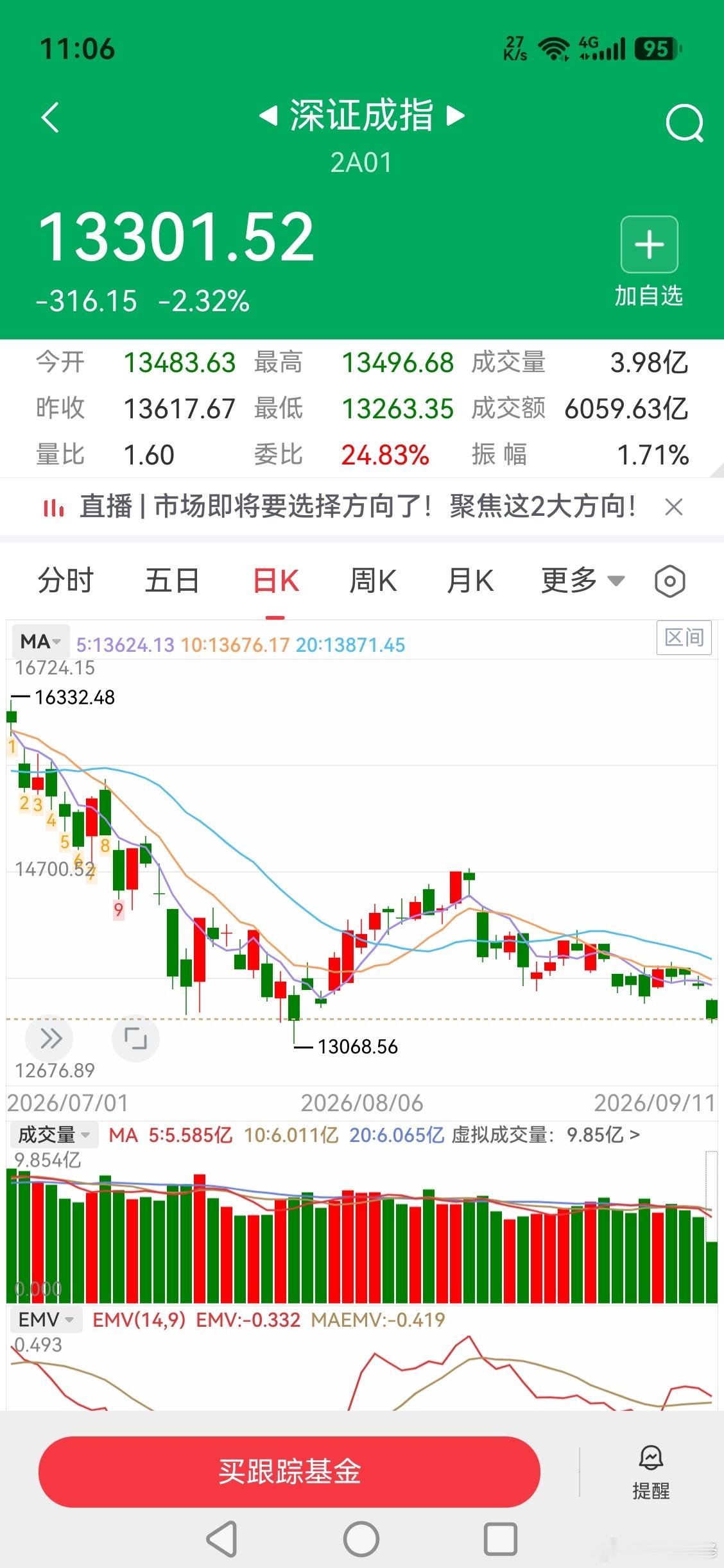This screenshot has height=1568, width=724.
Task: Change the 成交量 sub-indicator dropdown
Action: (54, 1134)
